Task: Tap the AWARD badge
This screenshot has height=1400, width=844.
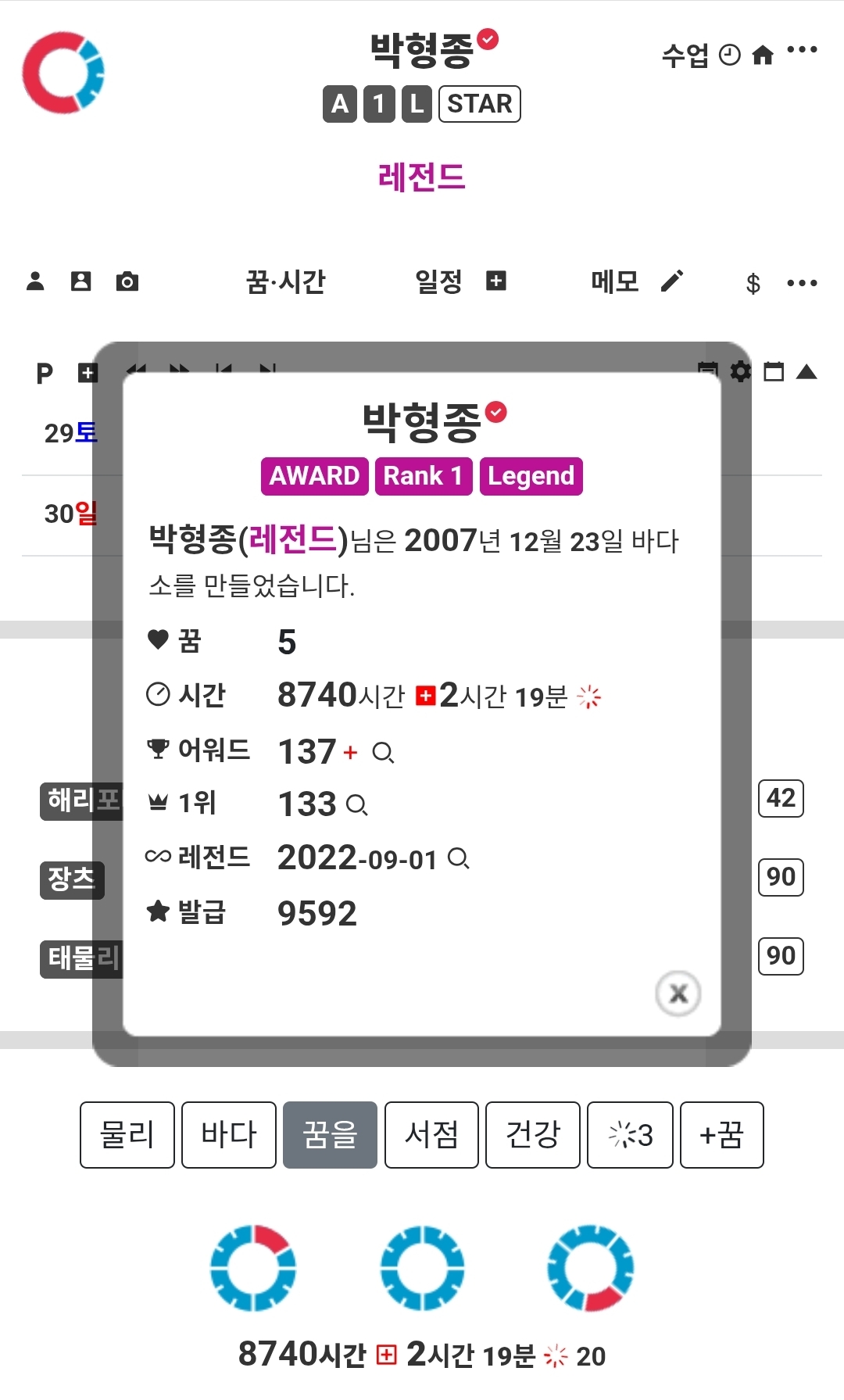Action: click(x=314, y=476)
